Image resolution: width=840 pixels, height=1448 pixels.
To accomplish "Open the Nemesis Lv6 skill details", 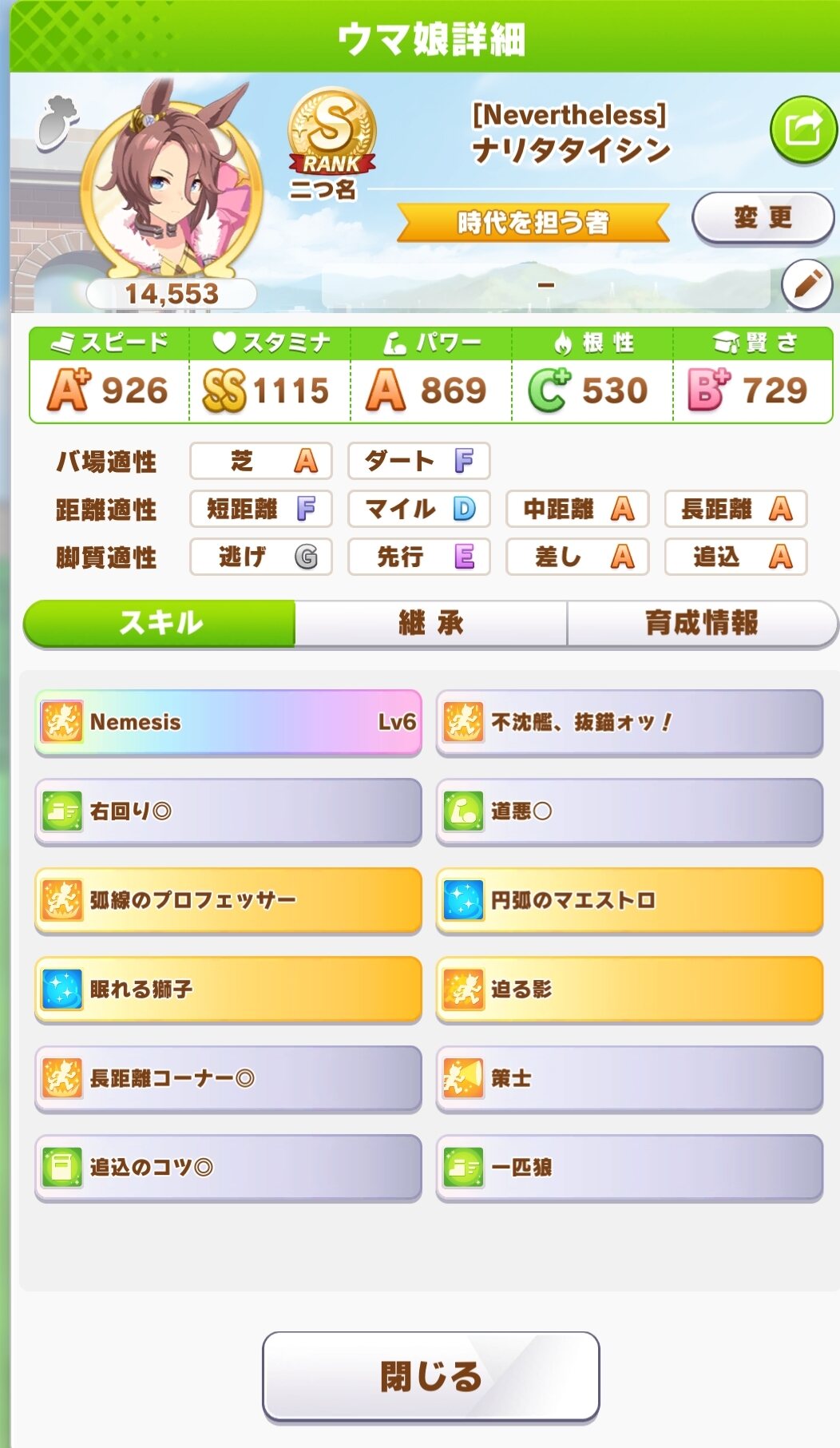I will click(x=228, y=722).
